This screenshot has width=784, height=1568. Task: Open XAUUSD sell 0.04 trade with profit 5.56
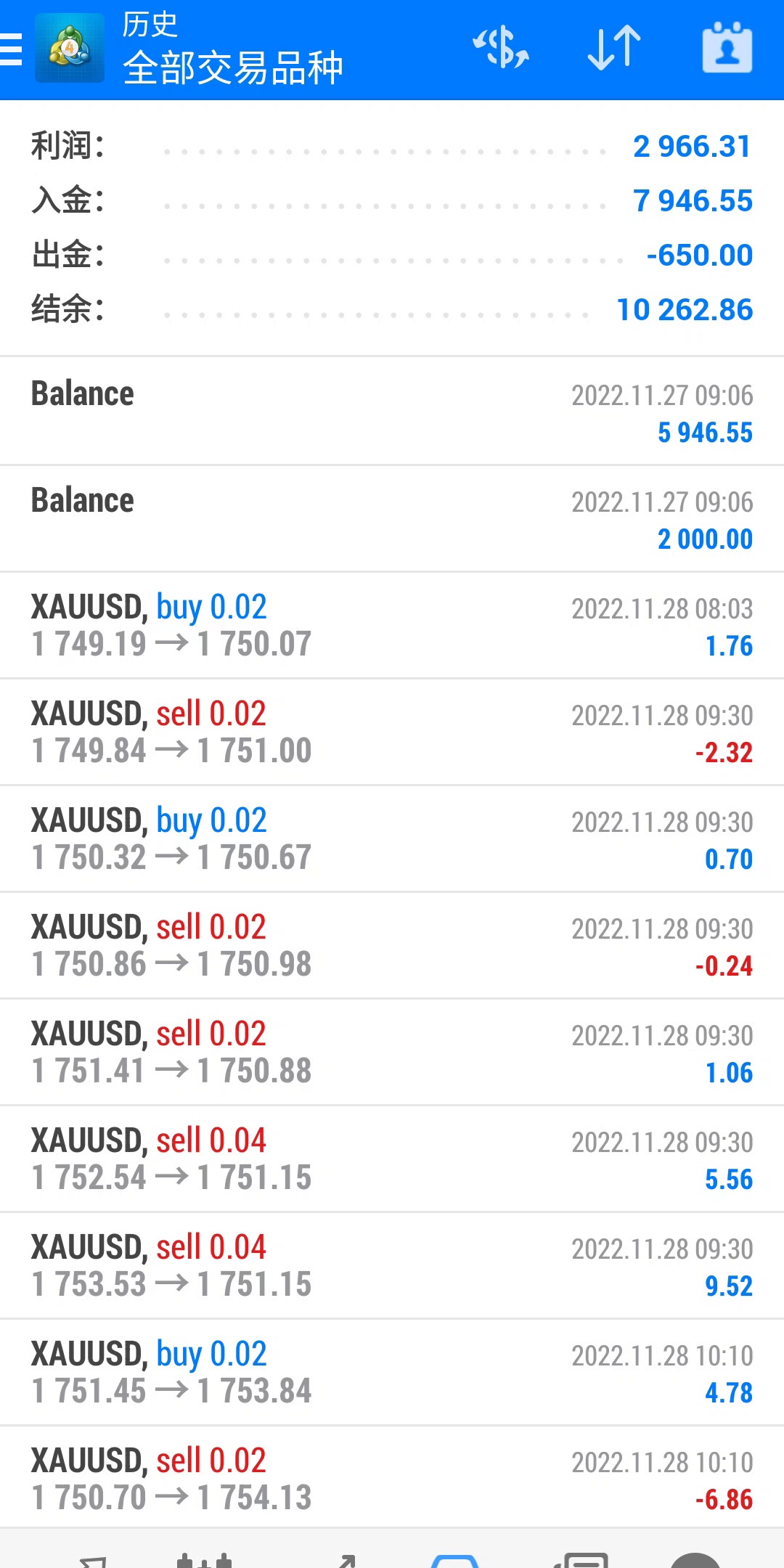(392, 1159)
